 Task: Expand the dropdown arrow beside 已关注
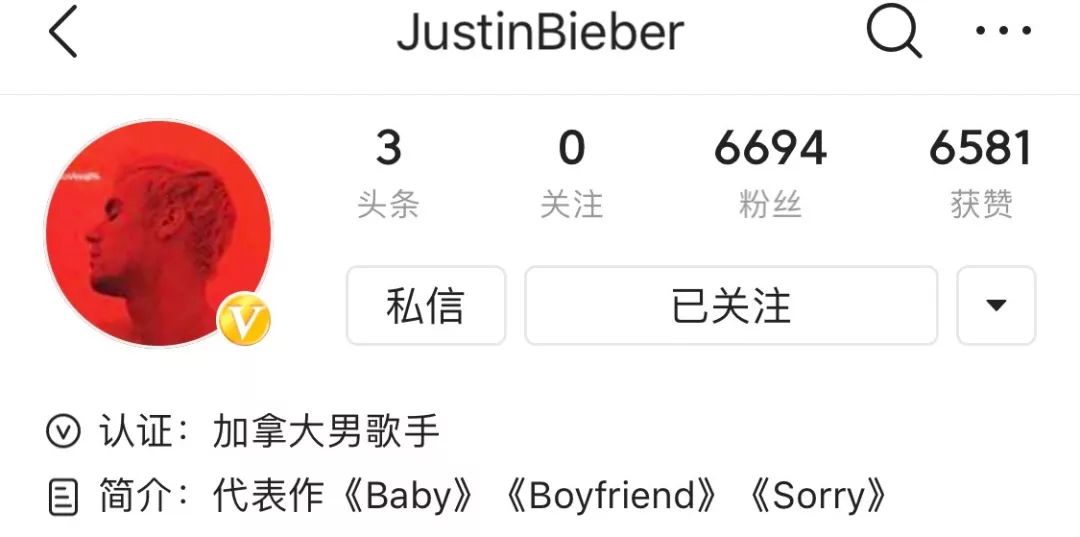tap(996, 306)
